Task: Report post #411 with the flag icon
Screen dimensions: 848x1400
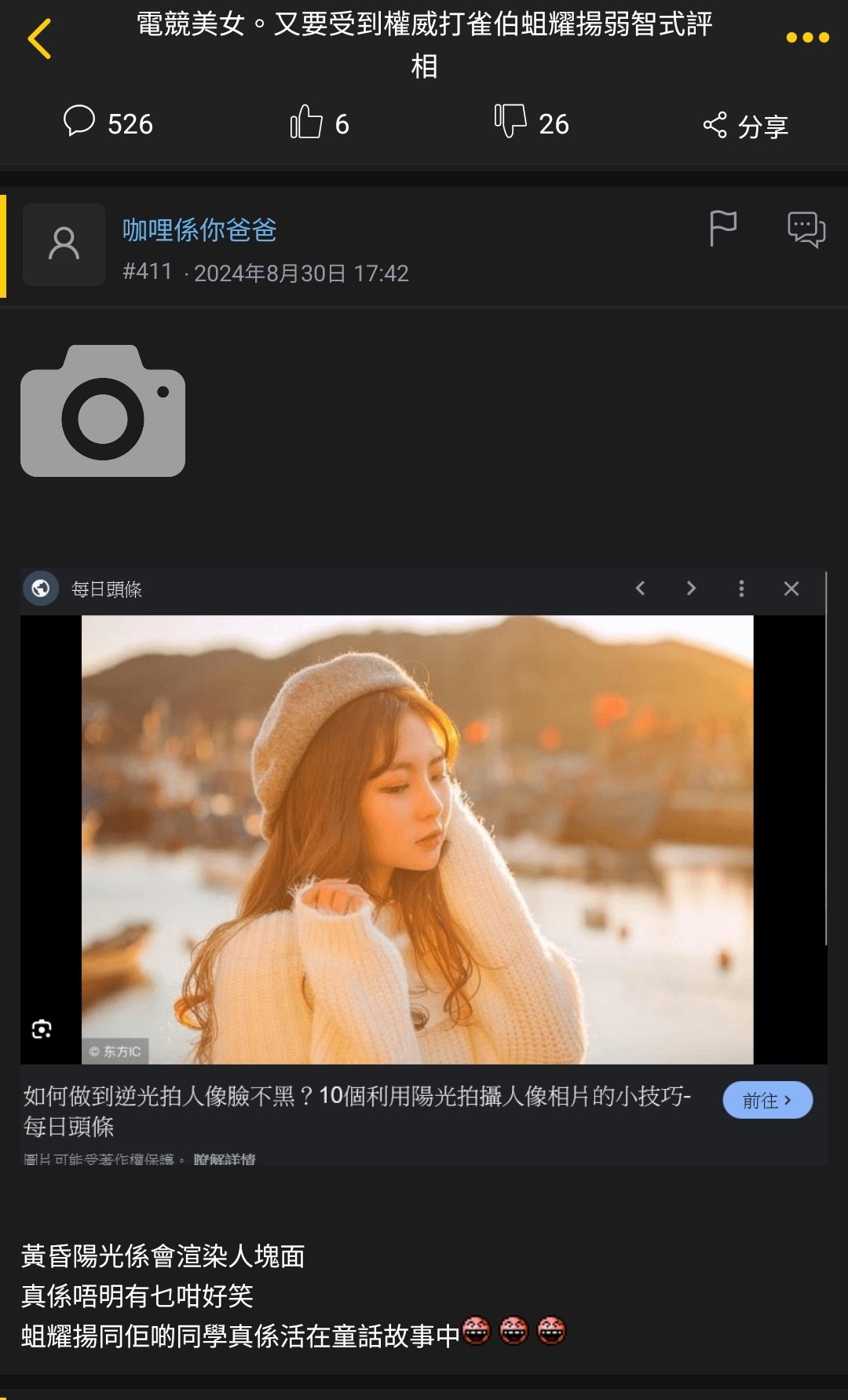Action: [x=722, y=229]
